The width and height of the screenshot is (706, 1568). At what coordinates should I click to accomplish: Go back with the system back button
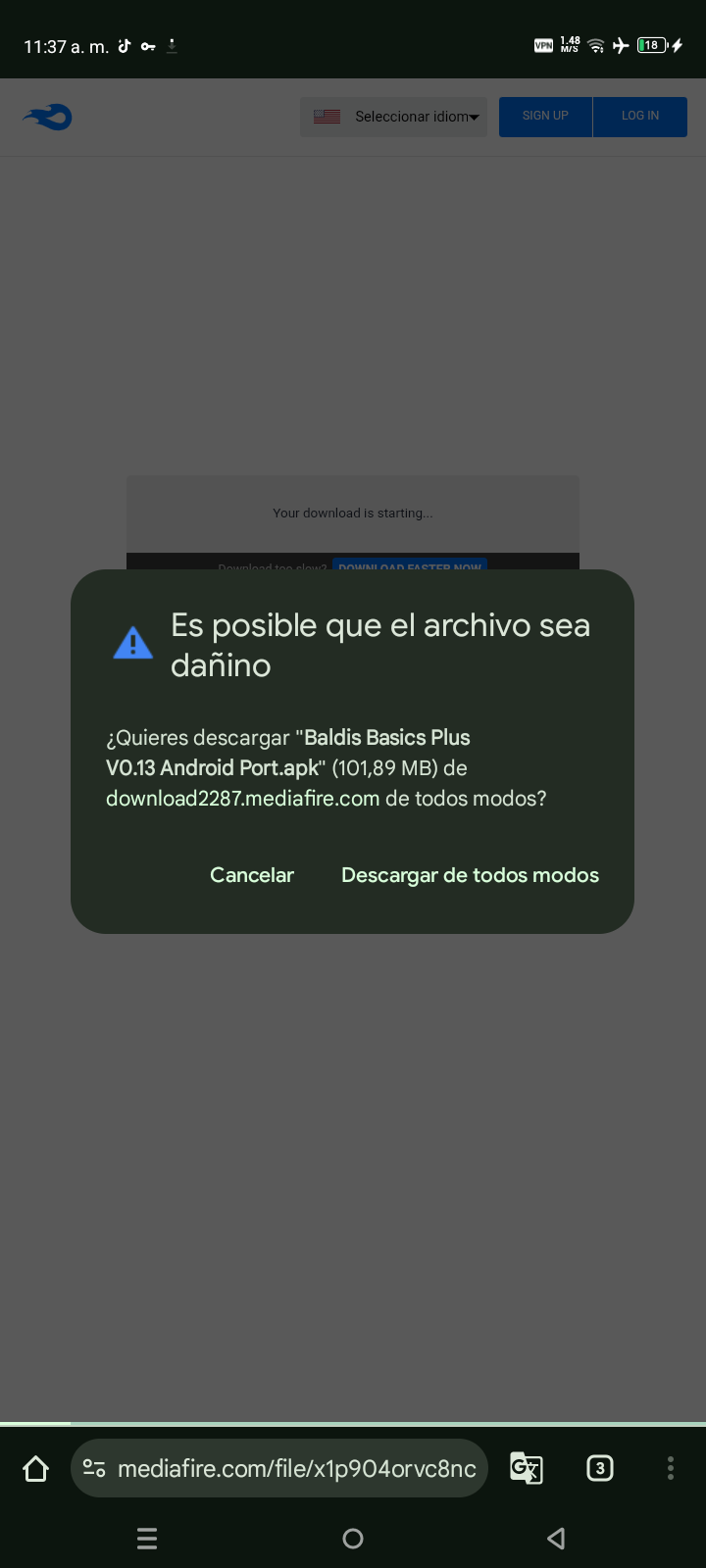(x=556, y=1539)
